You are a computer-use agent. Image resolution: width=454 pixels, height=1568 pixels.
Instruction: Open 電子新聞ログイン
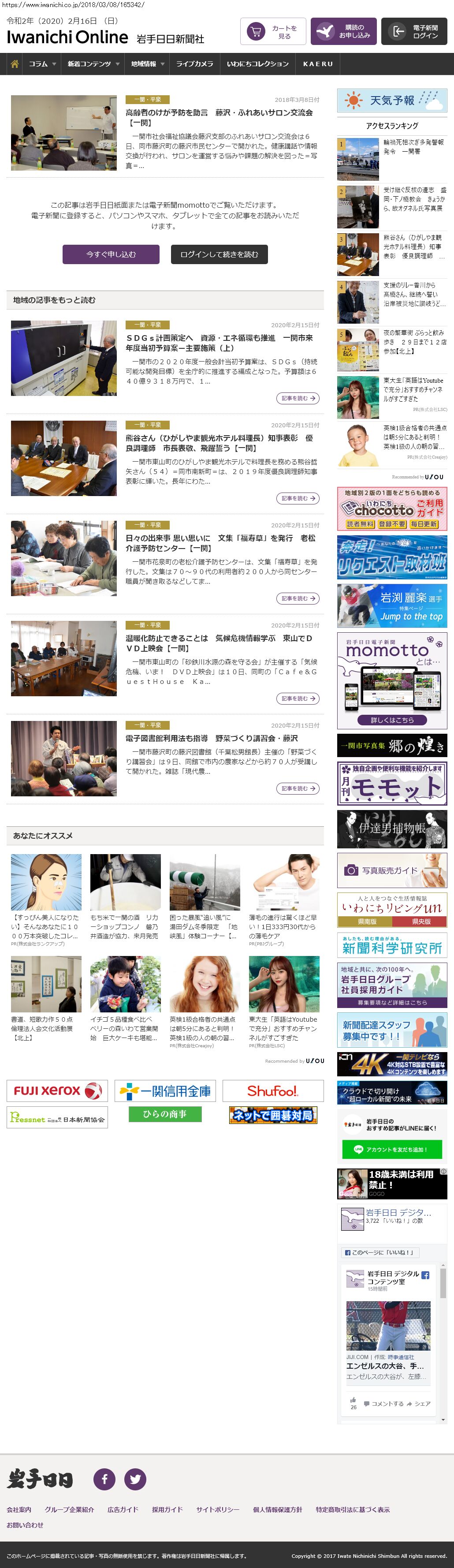click(x=414, y=32)
